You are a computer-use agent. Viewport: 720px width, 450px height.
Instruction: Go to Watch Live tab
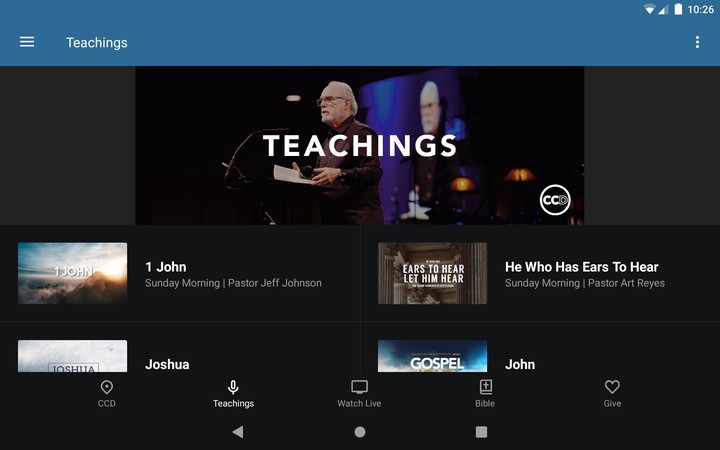click(359, 393)
